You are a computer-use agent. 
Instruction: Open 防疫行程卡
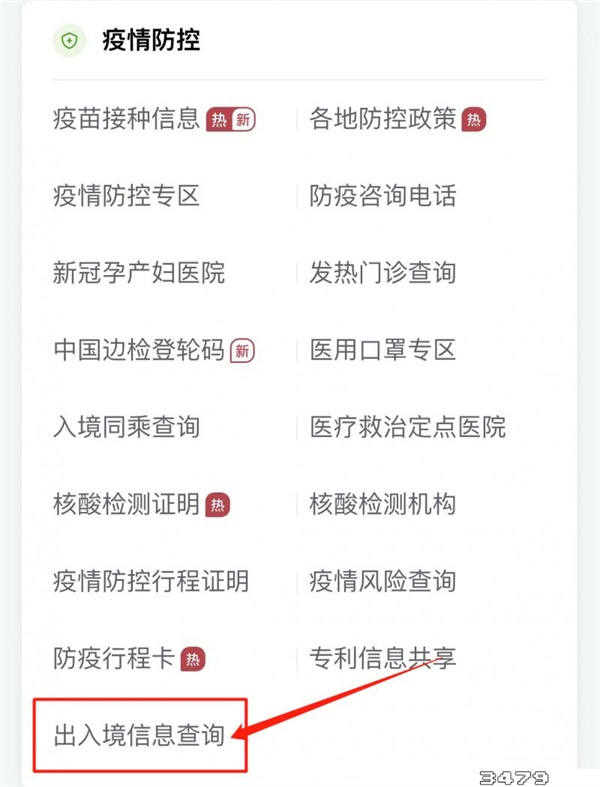114,658
